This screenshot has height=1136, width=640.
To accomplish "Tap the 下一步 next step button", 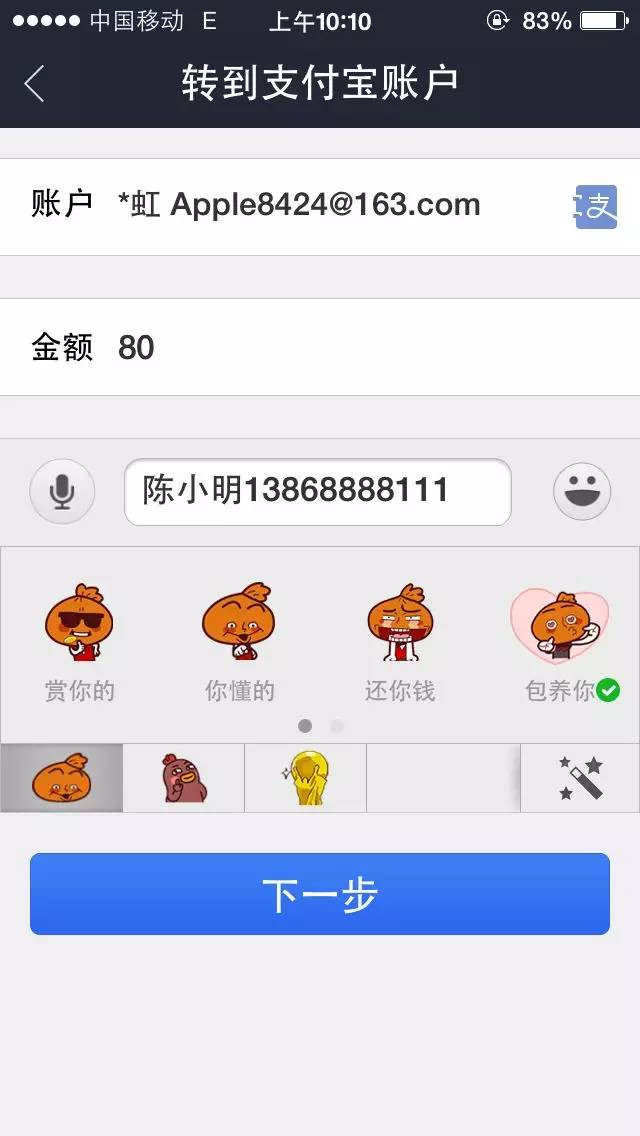I will pos(320,894).
